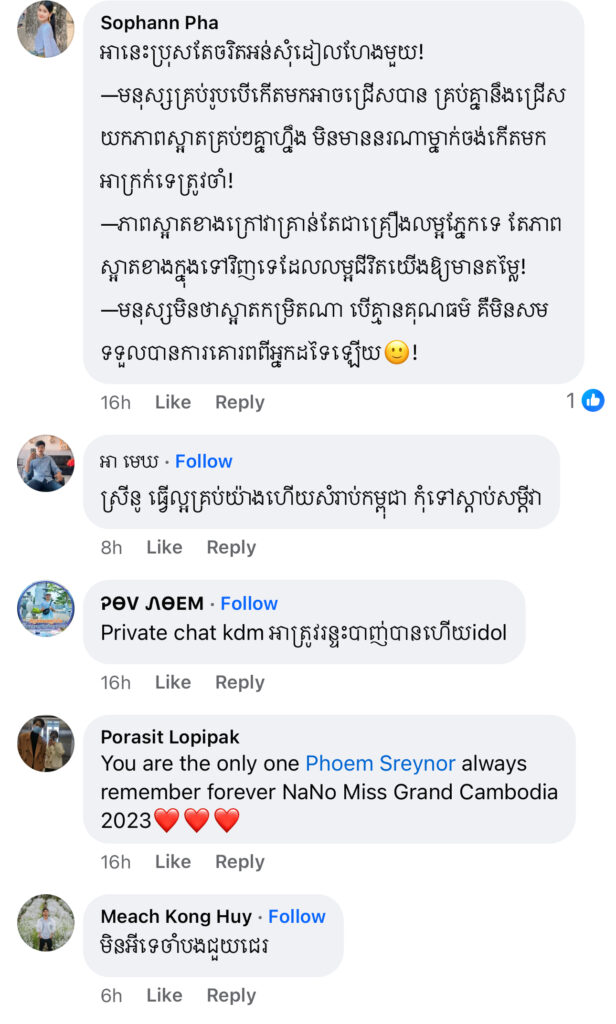Viewport: 616px width, 1024px height.
Task: Open the Phoem Sreynor tagged profile link
Action: (380, 764)
